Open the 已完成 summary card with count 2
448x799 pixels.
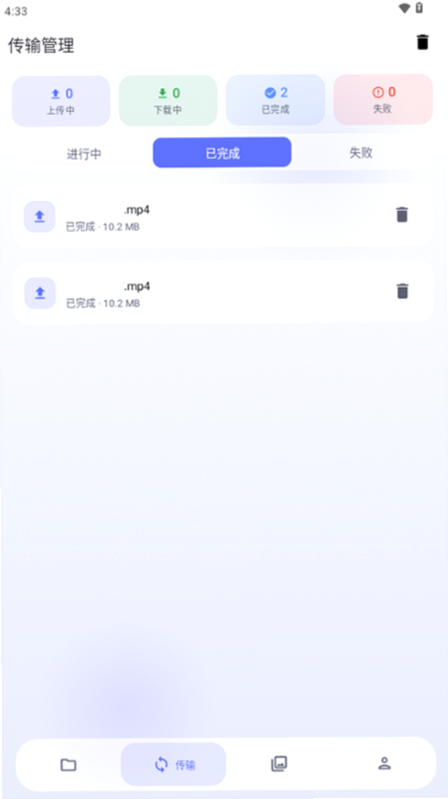coord(275,100)
